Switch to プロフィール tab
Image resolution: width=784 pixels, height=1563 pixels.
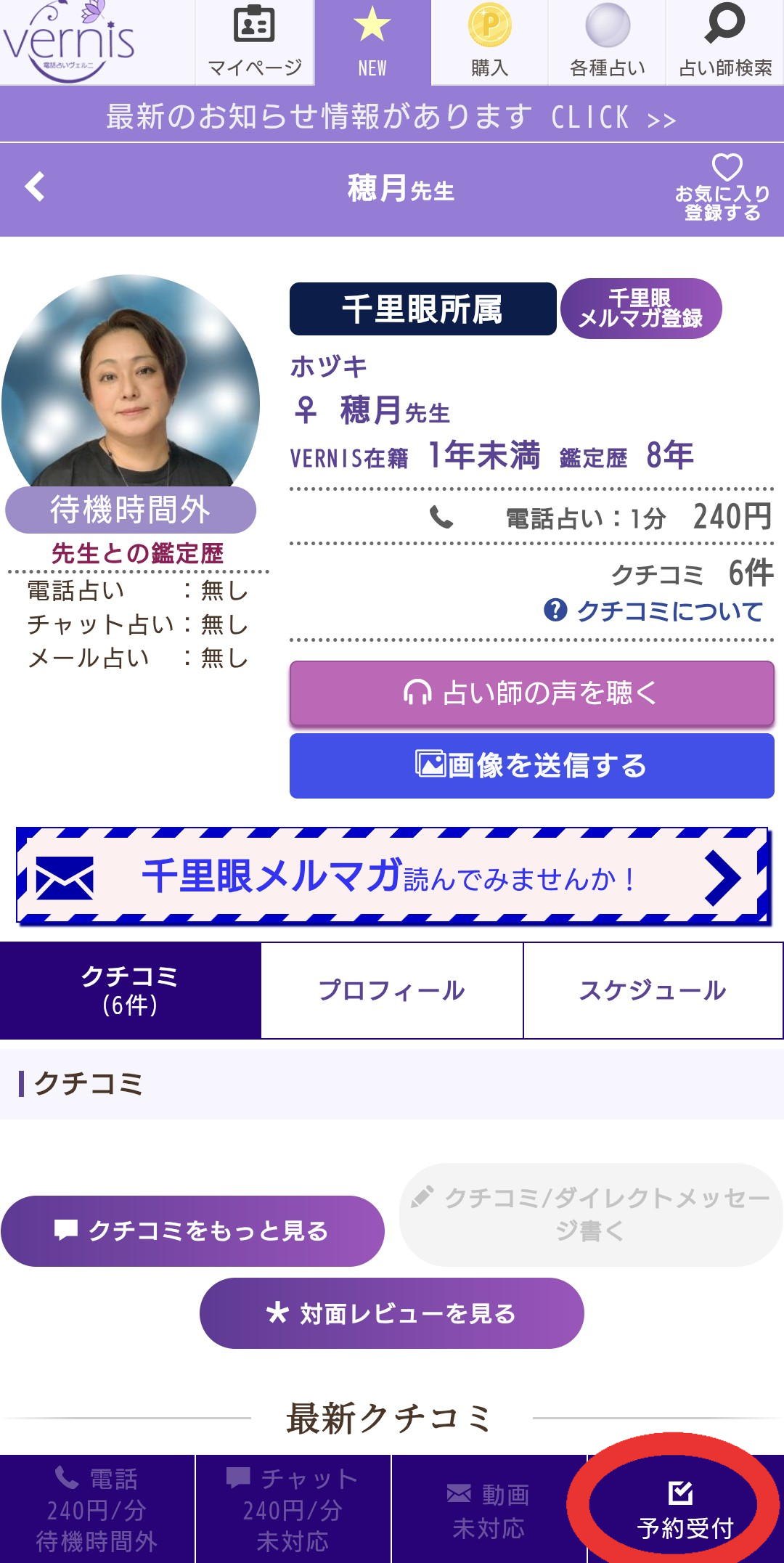click(x=392, y=990)
